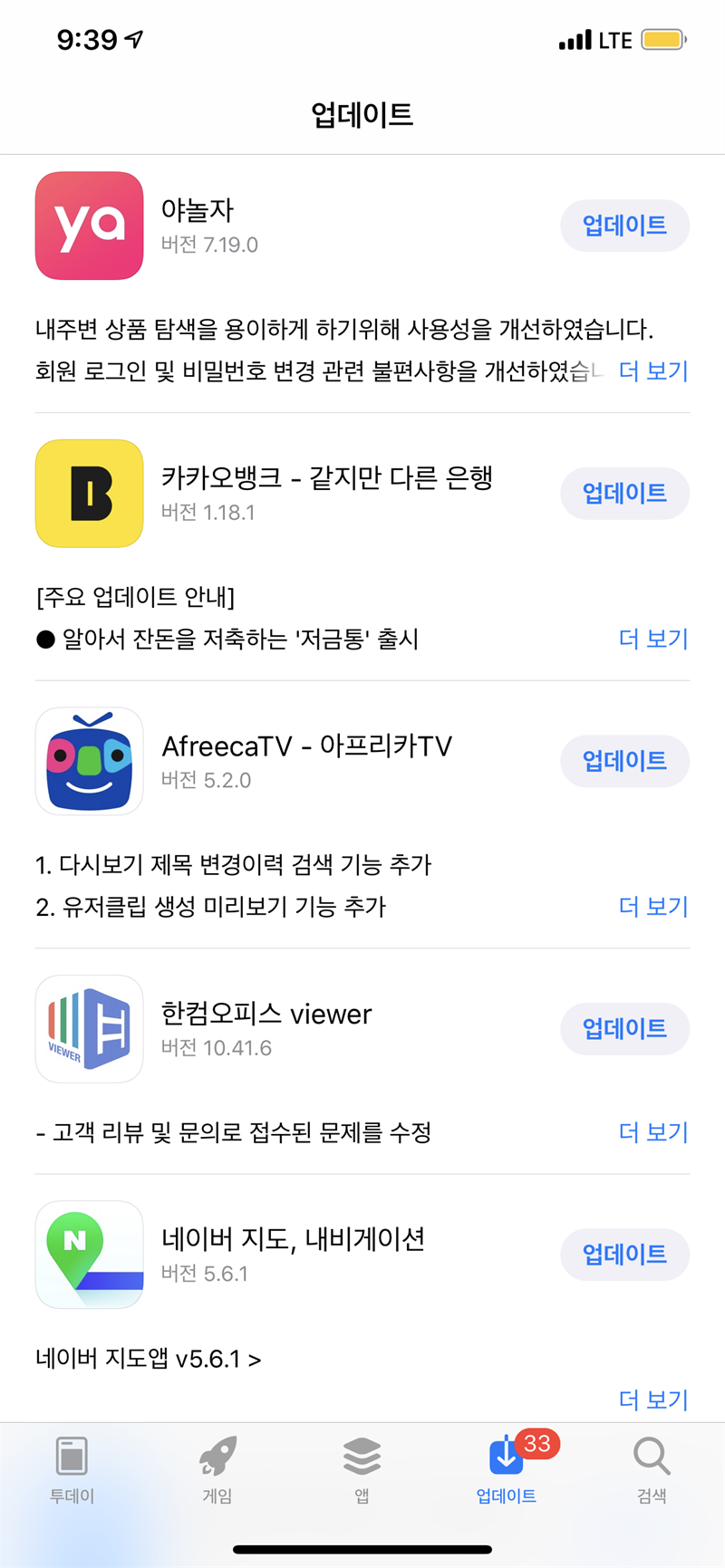Open 한컴오피스 viewer app page

pyautogui.click(x=89, y=1029)
